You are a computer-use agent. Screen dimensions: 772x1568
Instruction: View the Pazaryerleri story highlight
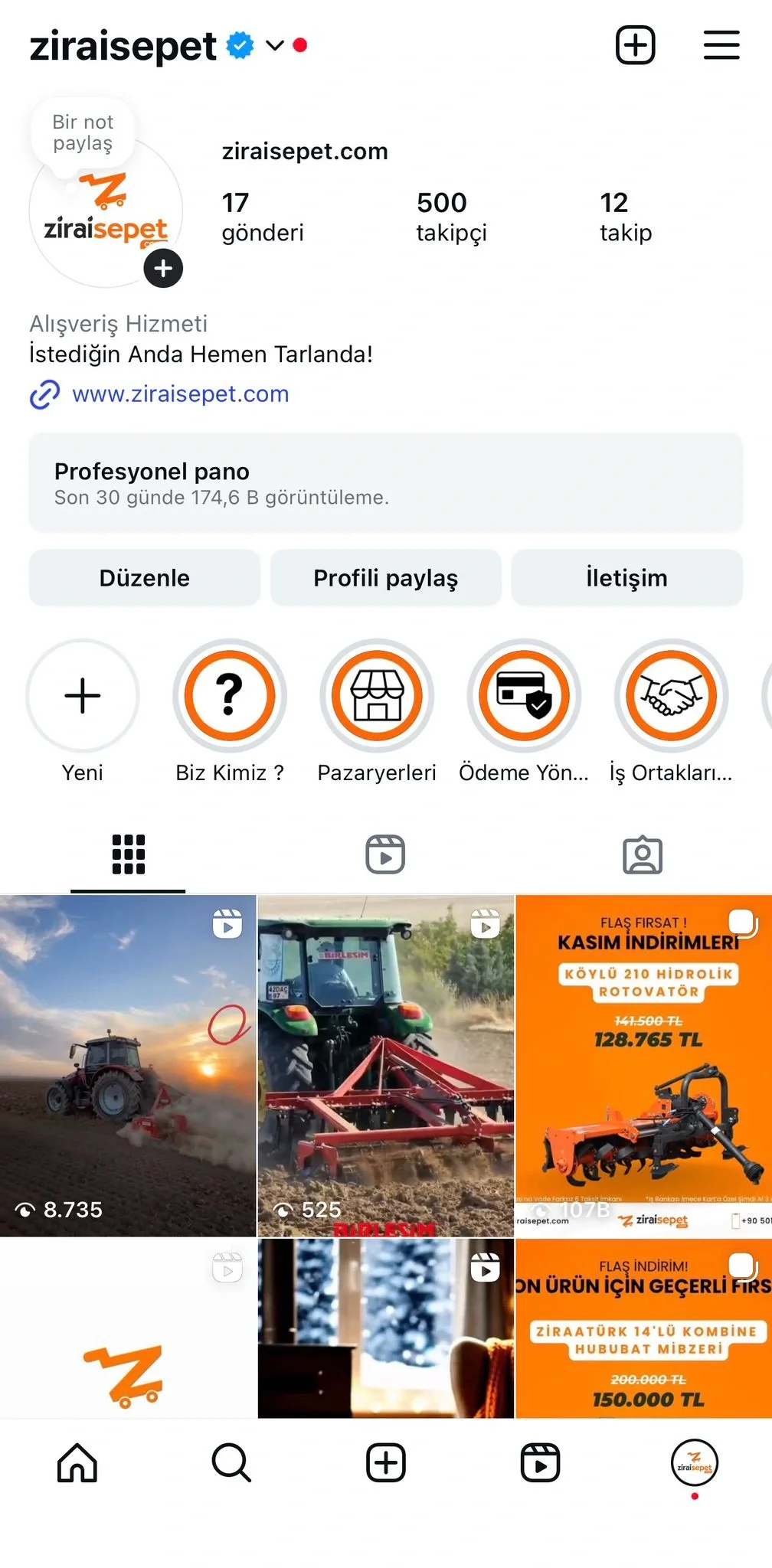[377, 695]
